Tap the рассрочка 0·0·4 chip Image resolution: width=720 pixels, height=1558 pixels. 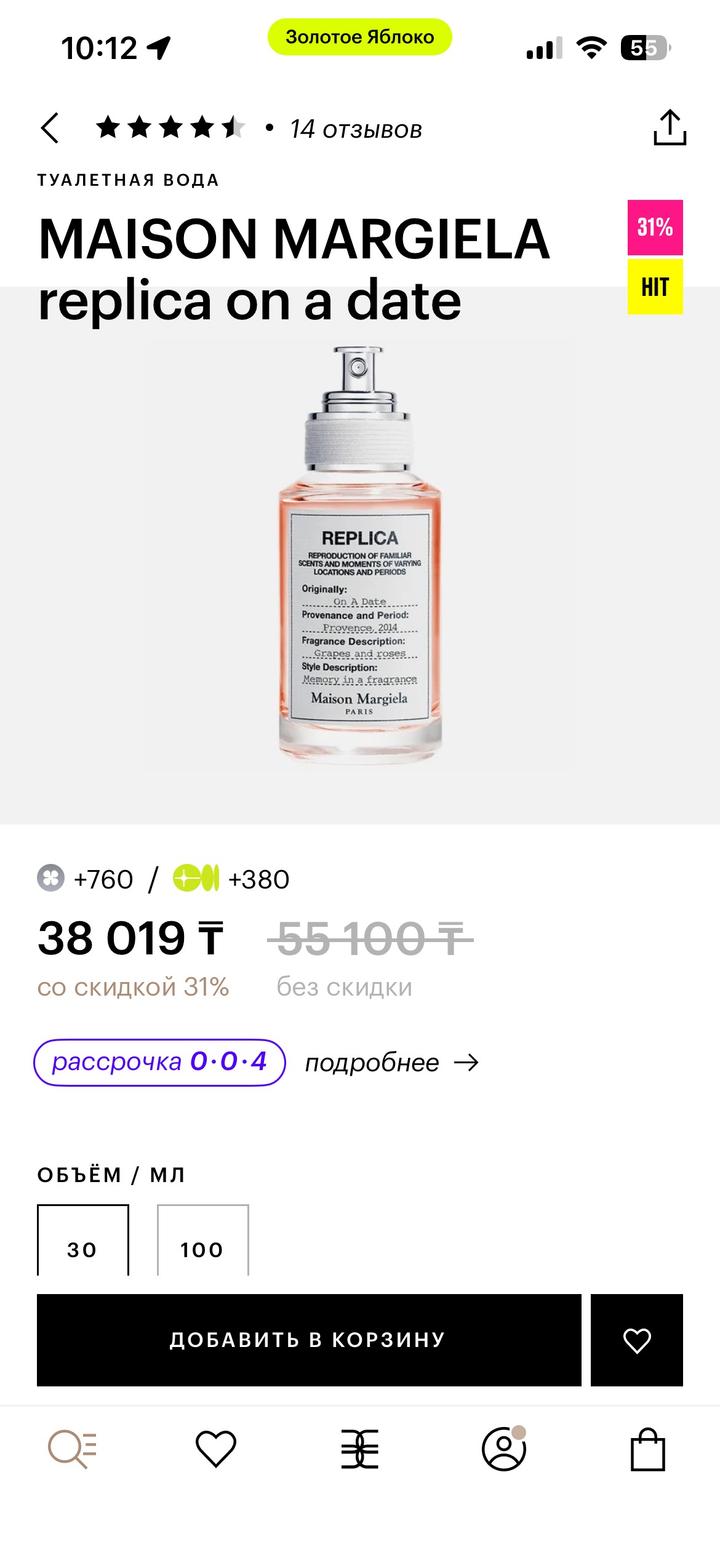(x=160, y=1062)
